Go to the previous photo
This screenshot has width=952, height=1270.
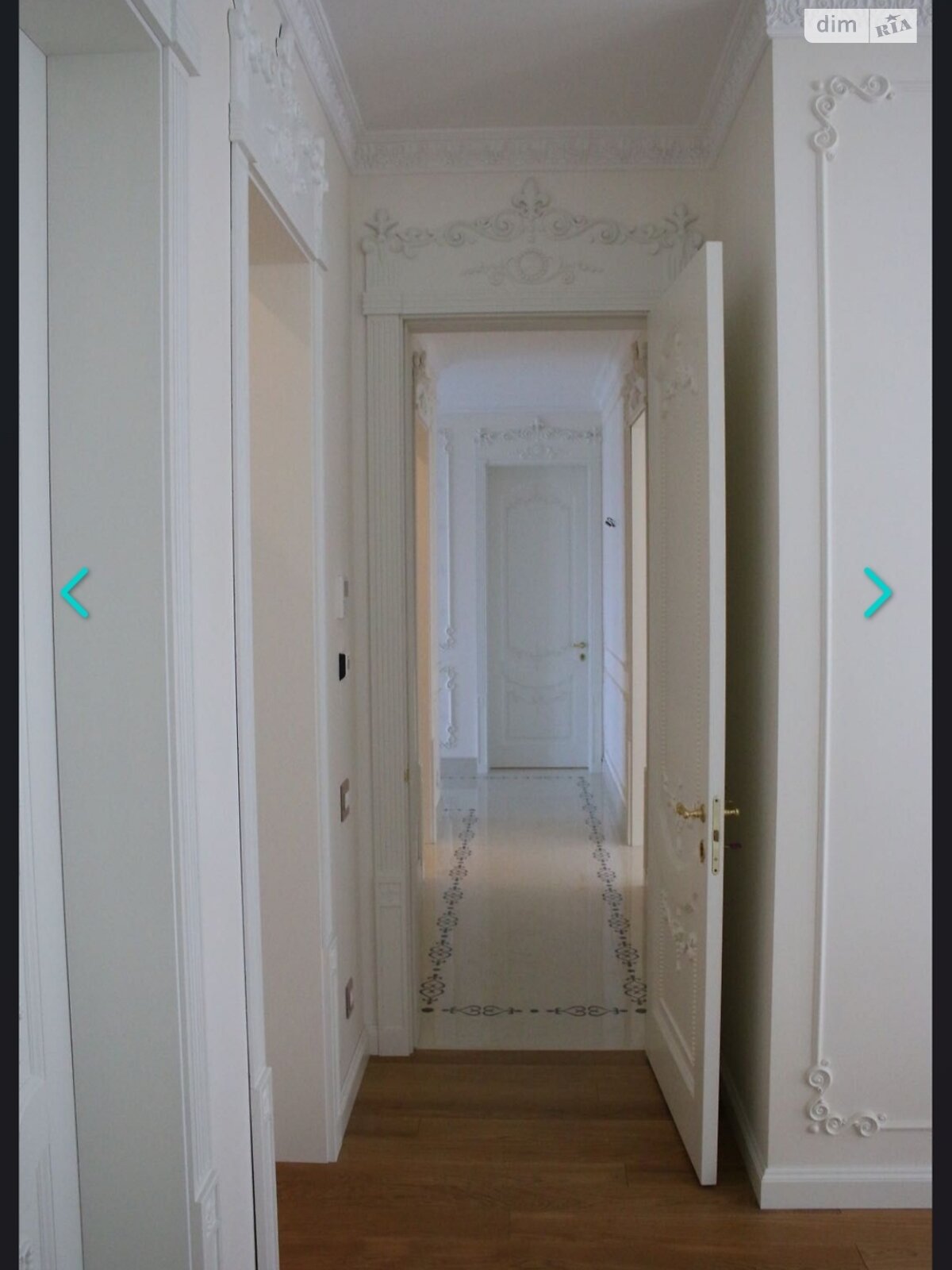(x=75, y=593)
